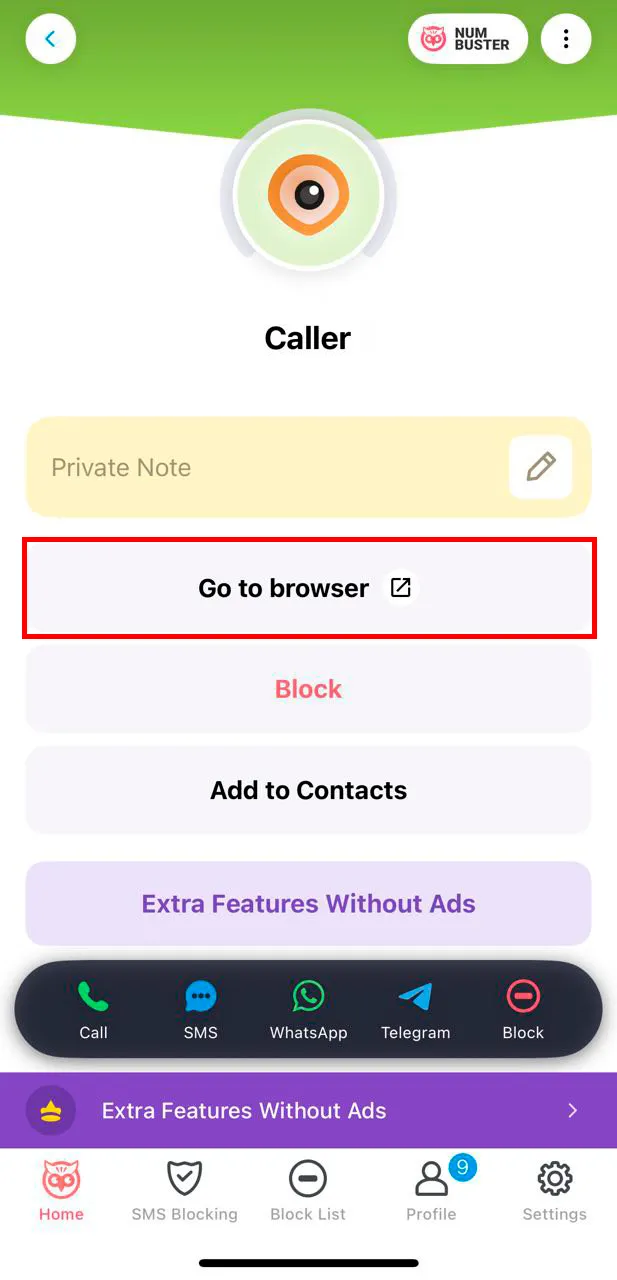Message caller via WhatsApp
The height and width of the screenshot is (1280, 617).
click(308, 1010)
